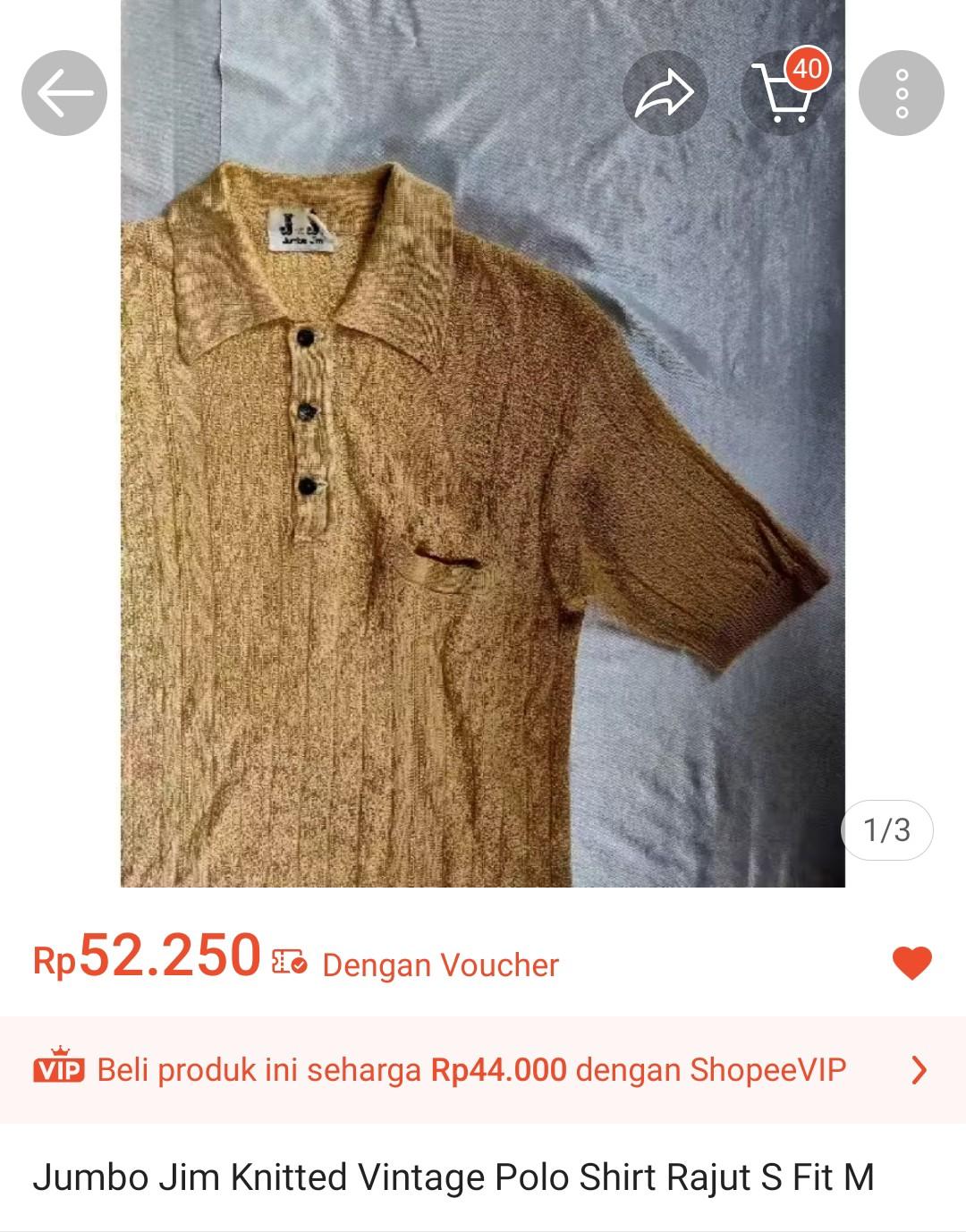This screenshot has width=966, height=1232.
Task: Open the three-dot overflow menu
Action: (901, 93)
